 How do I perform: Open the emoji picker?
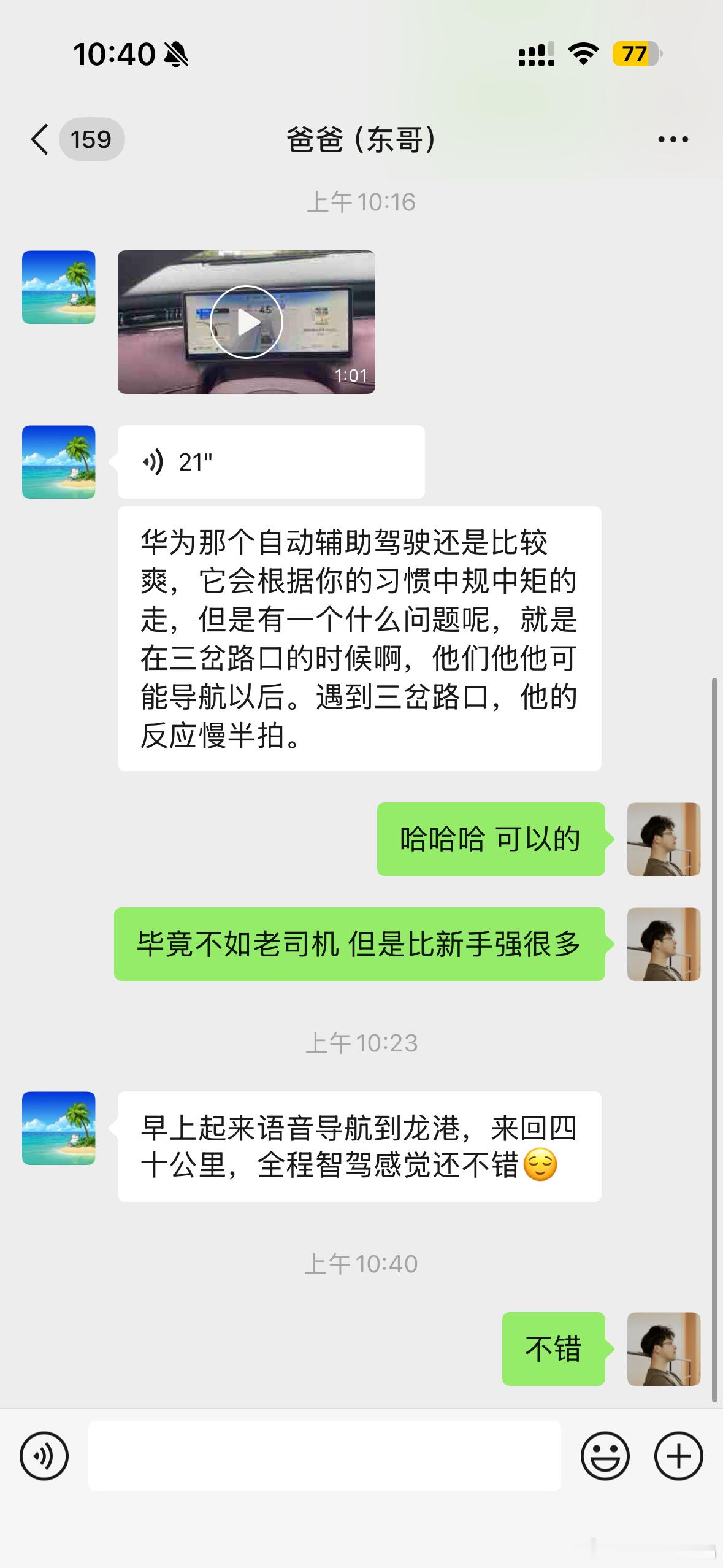point(605,1456)
